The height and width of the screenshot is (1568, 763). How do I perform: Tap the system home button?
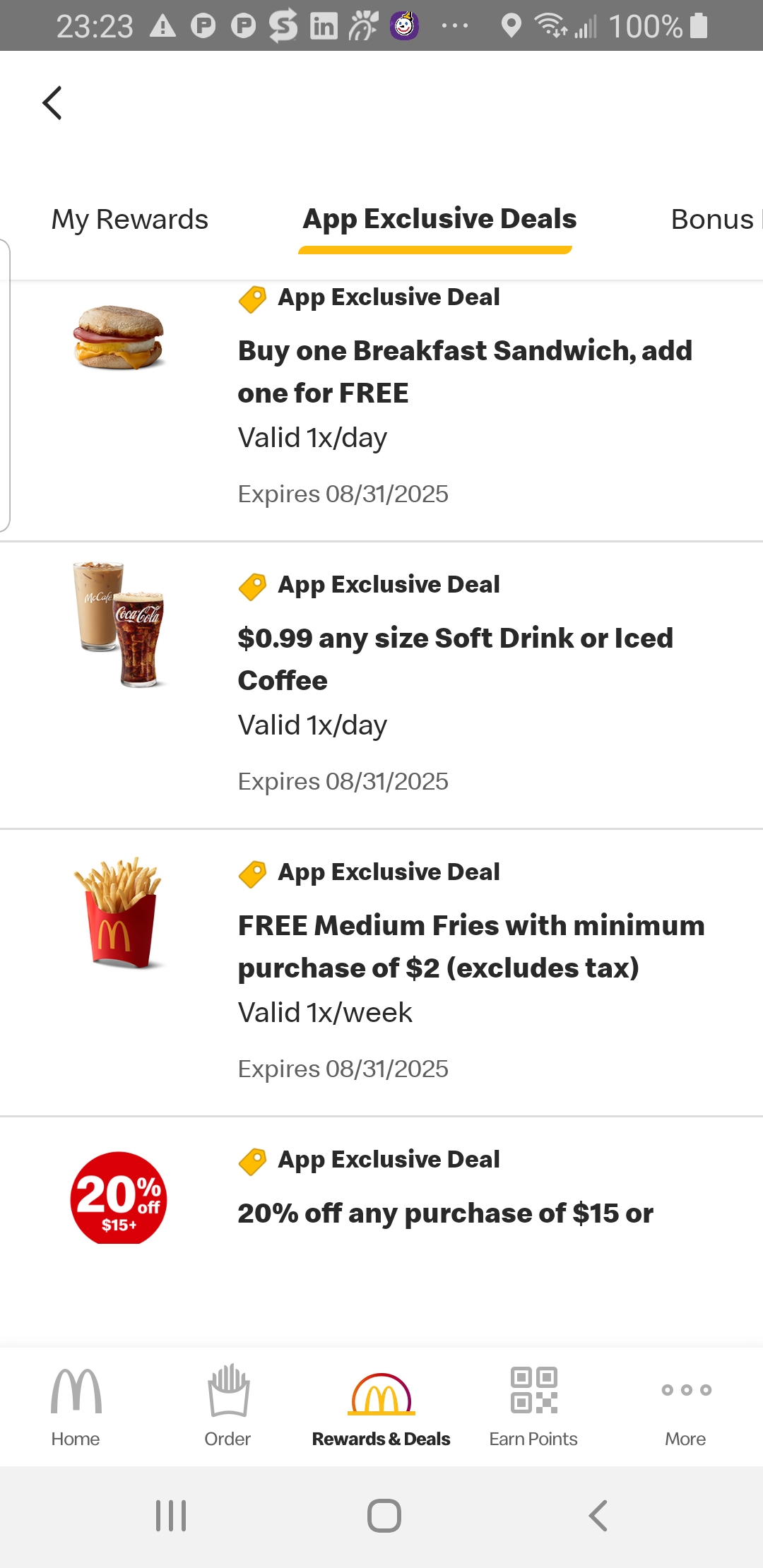tap(384, 1516)
